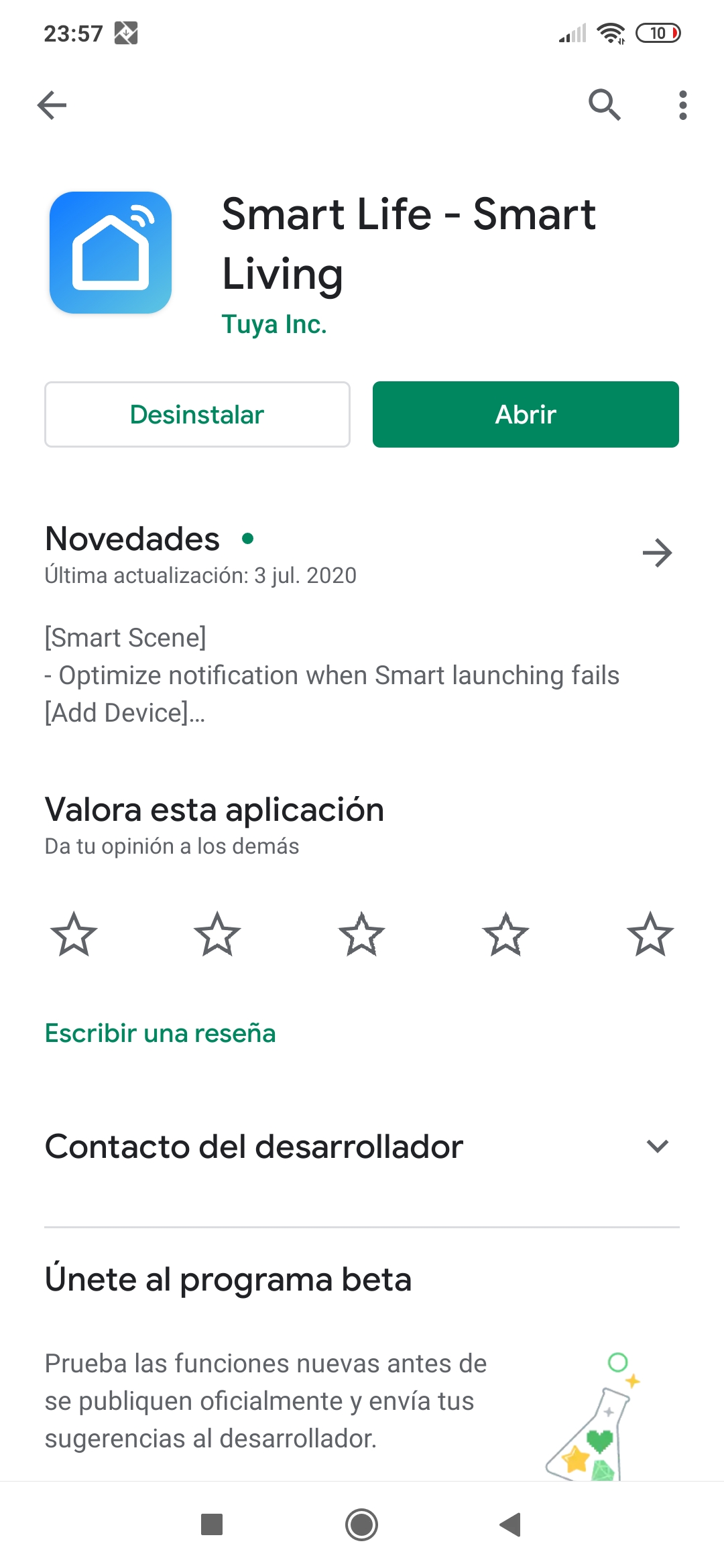Image resolution: width=724 pixels, height=1568 pixels.
Task: Tap Escribir una reseña
Action: (x=160, y=1033)
